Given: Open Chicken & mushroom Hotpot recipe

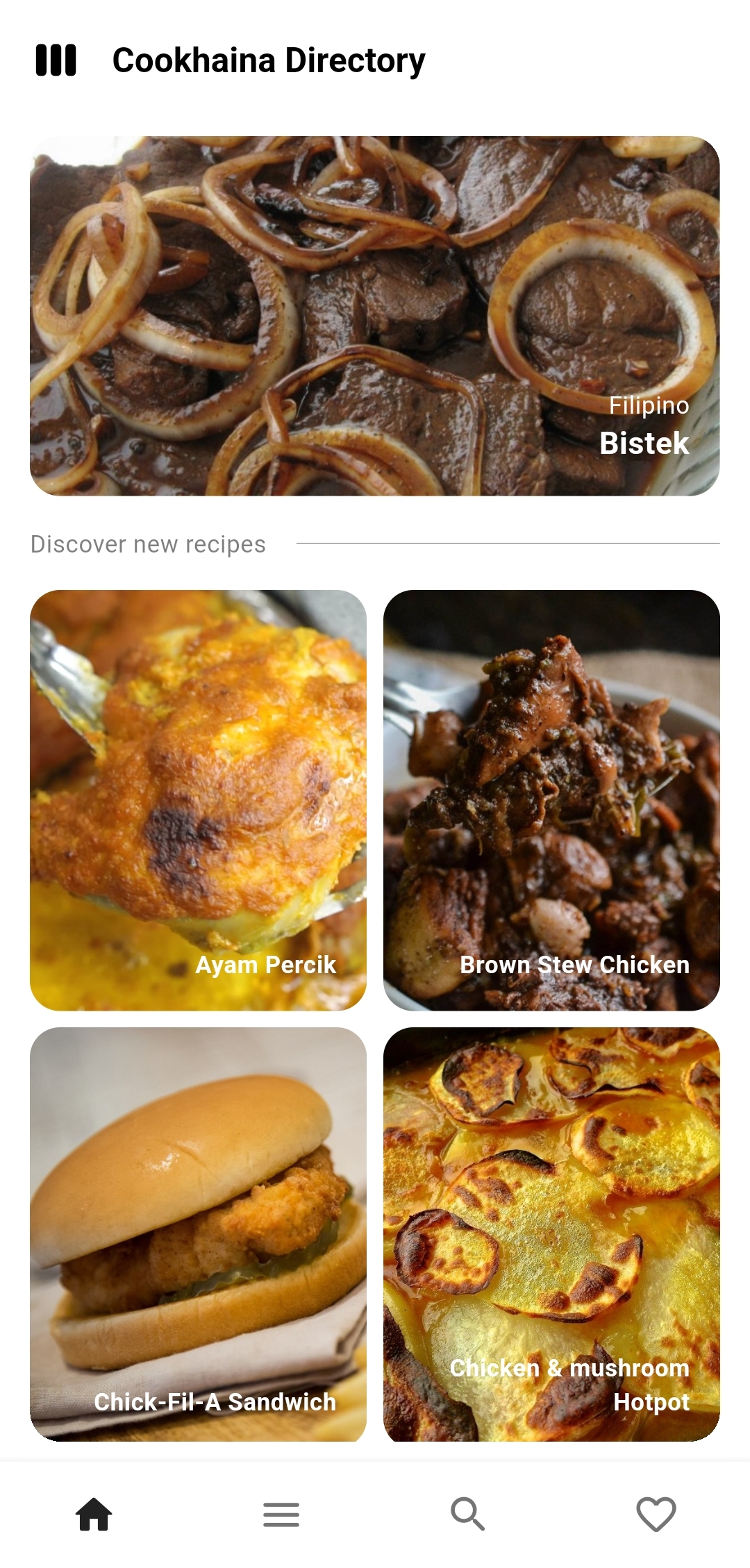Looking at the screenshot, I should pos(551,1233).
